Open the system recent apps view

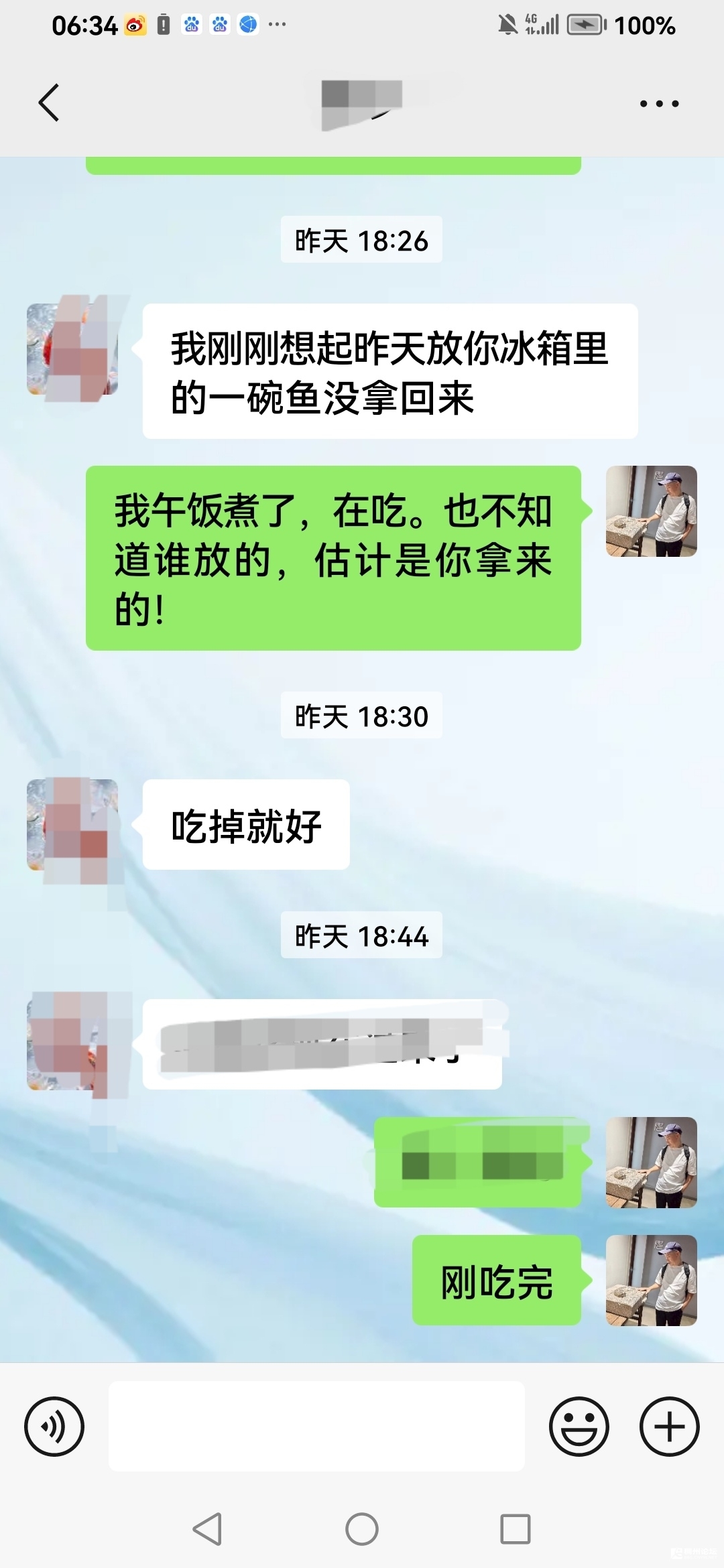click(515, 1529)
